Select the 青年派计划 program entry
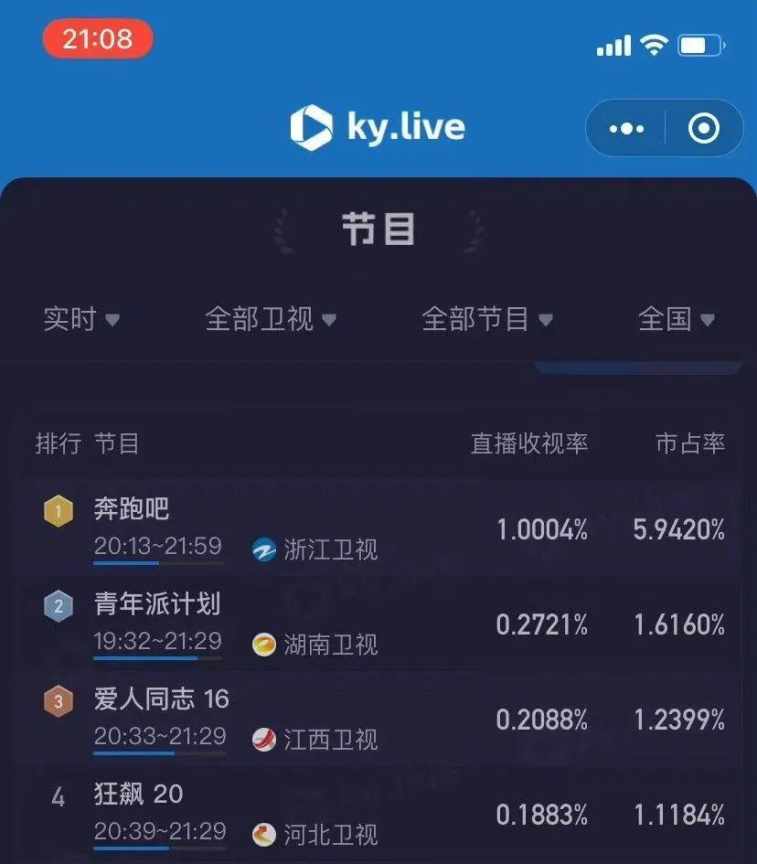This screenshot has height=864, width=757. click(380, 624)
